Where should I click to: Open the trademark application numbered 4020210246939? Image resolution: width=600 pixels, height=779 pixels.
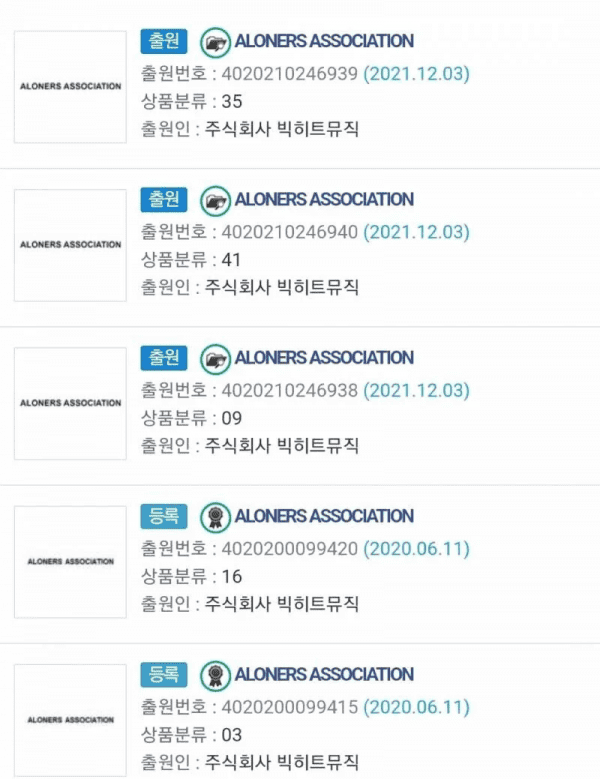click(323, 42)
